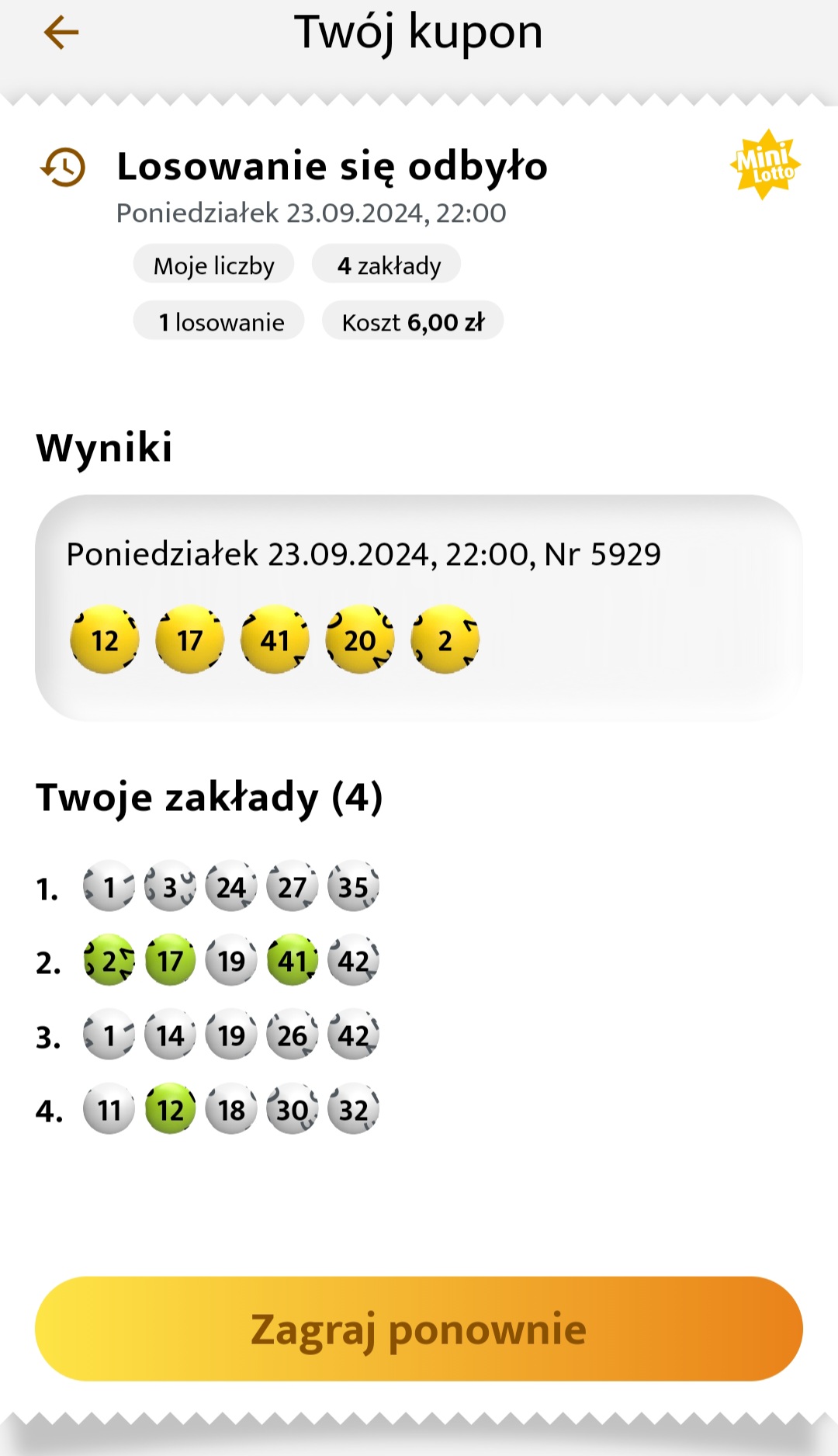Go back using the top-left arrow
Viewport: 838px width, 1456px height.
61,33
